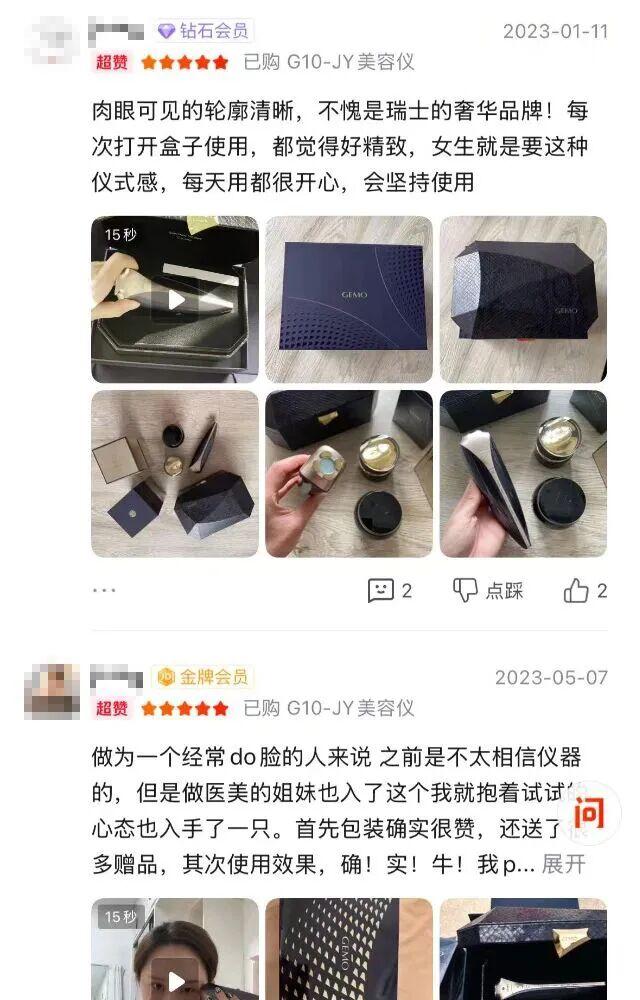Image resolution: width=640 pixels, height=1000 pixels.
Task: Open the GEMO packaging photo in the second review
Action: click(x=348, y=950)
